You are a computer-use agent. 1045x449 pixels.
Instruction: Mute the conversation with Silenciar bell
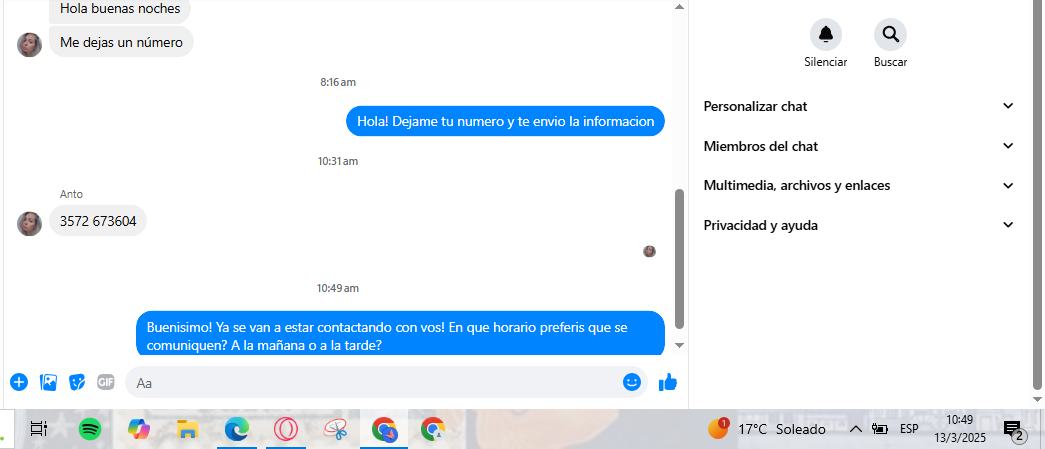click(825, 35)
